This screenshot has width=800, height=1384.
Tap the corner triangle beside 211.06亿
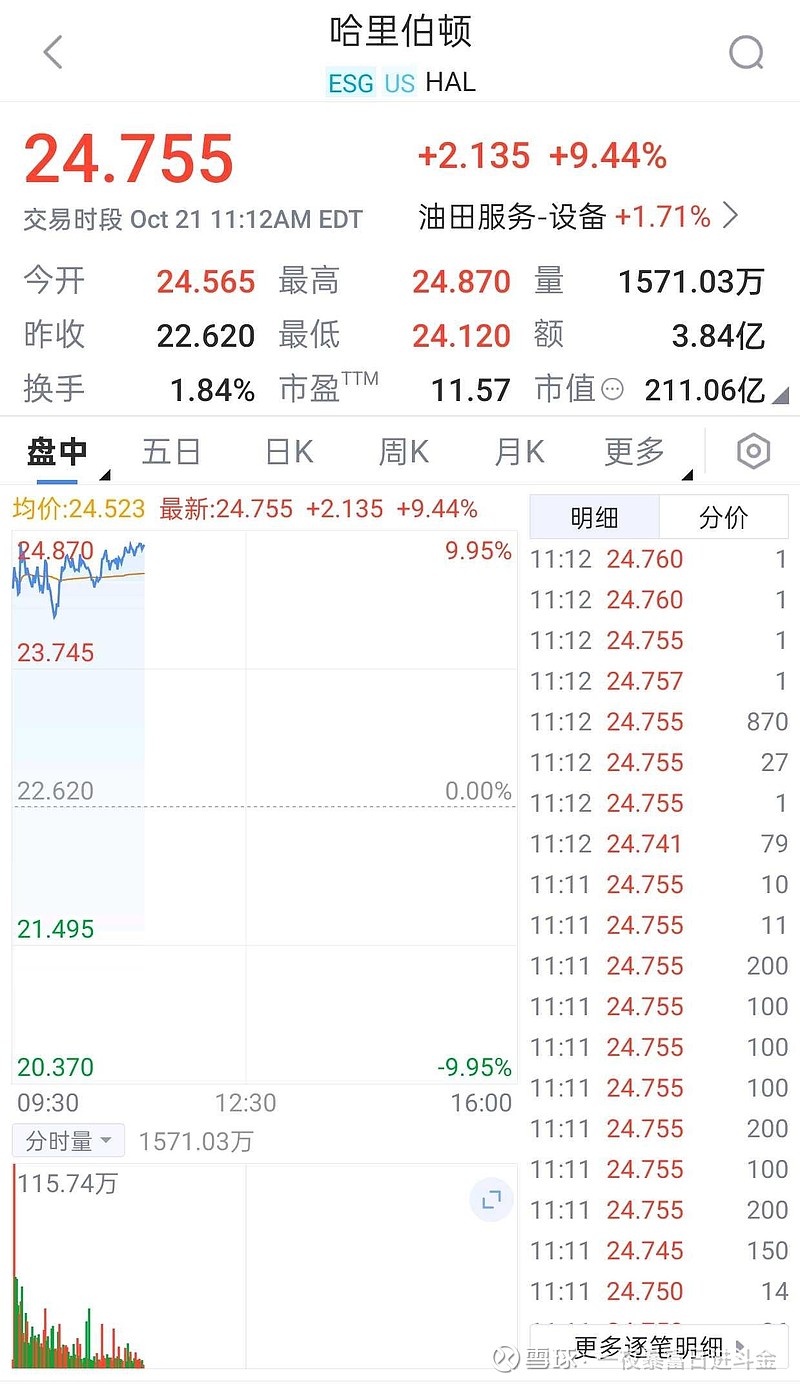[787, 398]
